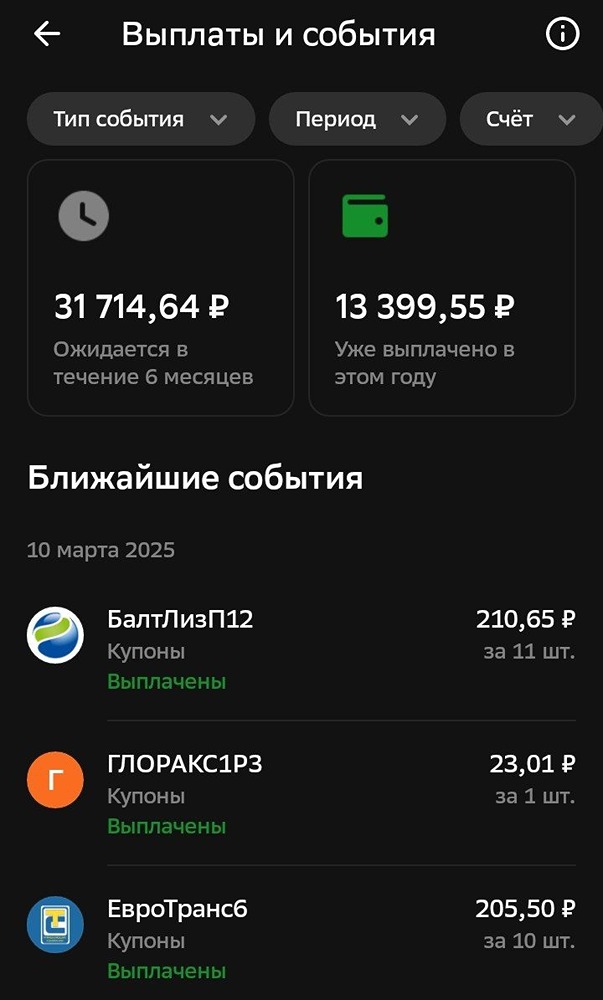
Task: Open the ЕвроТранс6 coupon row
Action: [300, 938]
